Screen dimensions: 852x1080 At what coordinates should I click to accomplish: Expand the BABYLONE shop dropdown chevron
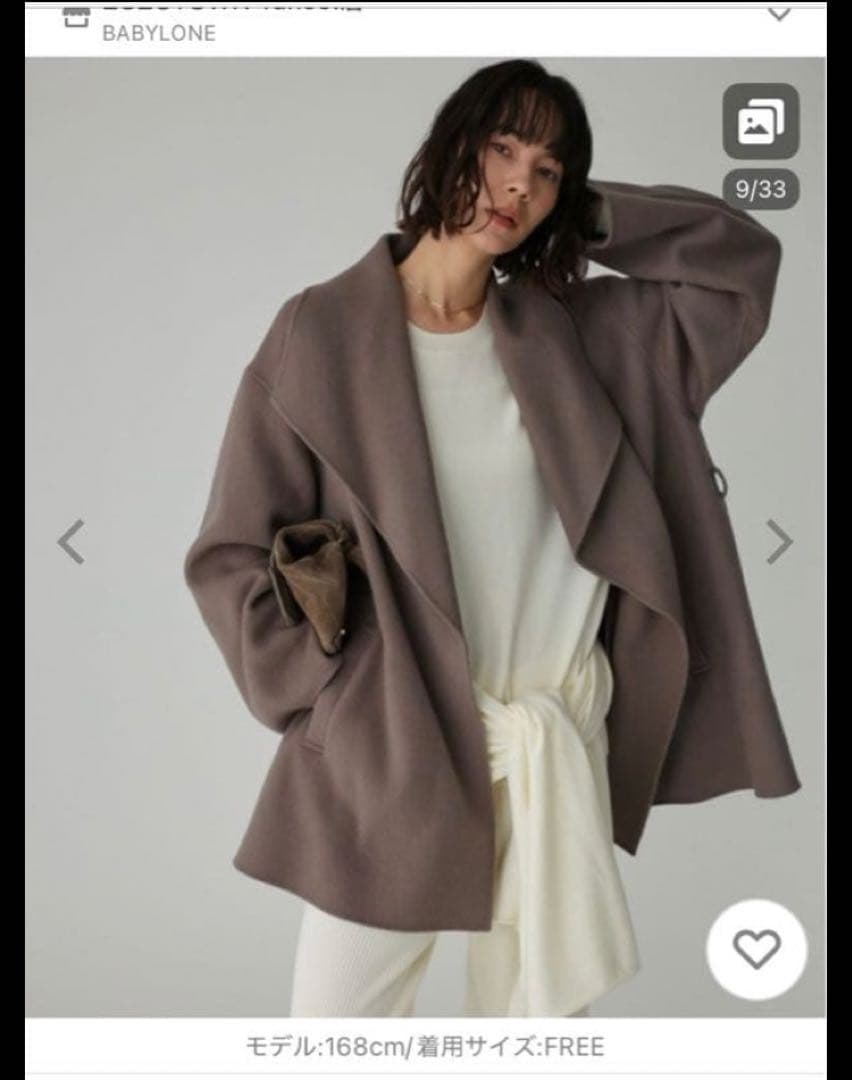coord(779,14)
